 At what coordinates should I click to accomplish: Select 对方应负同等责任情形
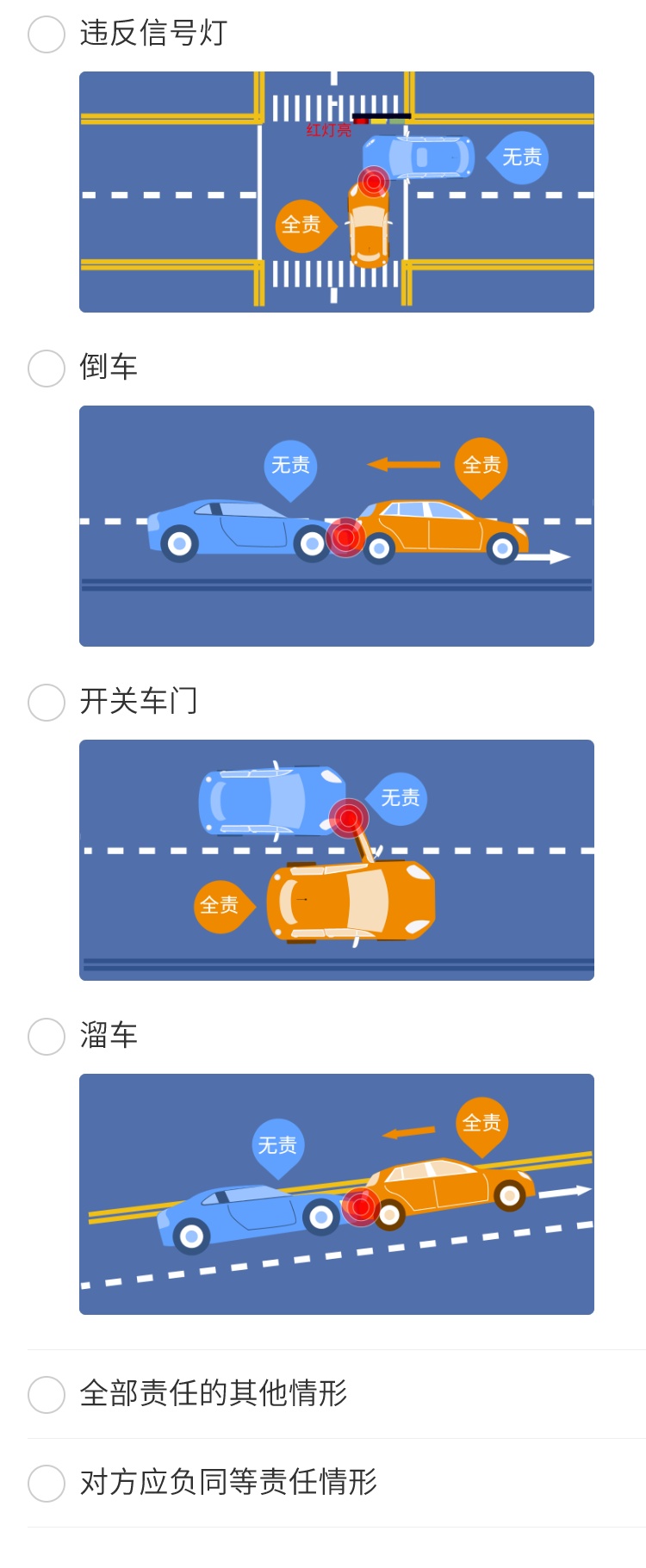[47, 1484]
